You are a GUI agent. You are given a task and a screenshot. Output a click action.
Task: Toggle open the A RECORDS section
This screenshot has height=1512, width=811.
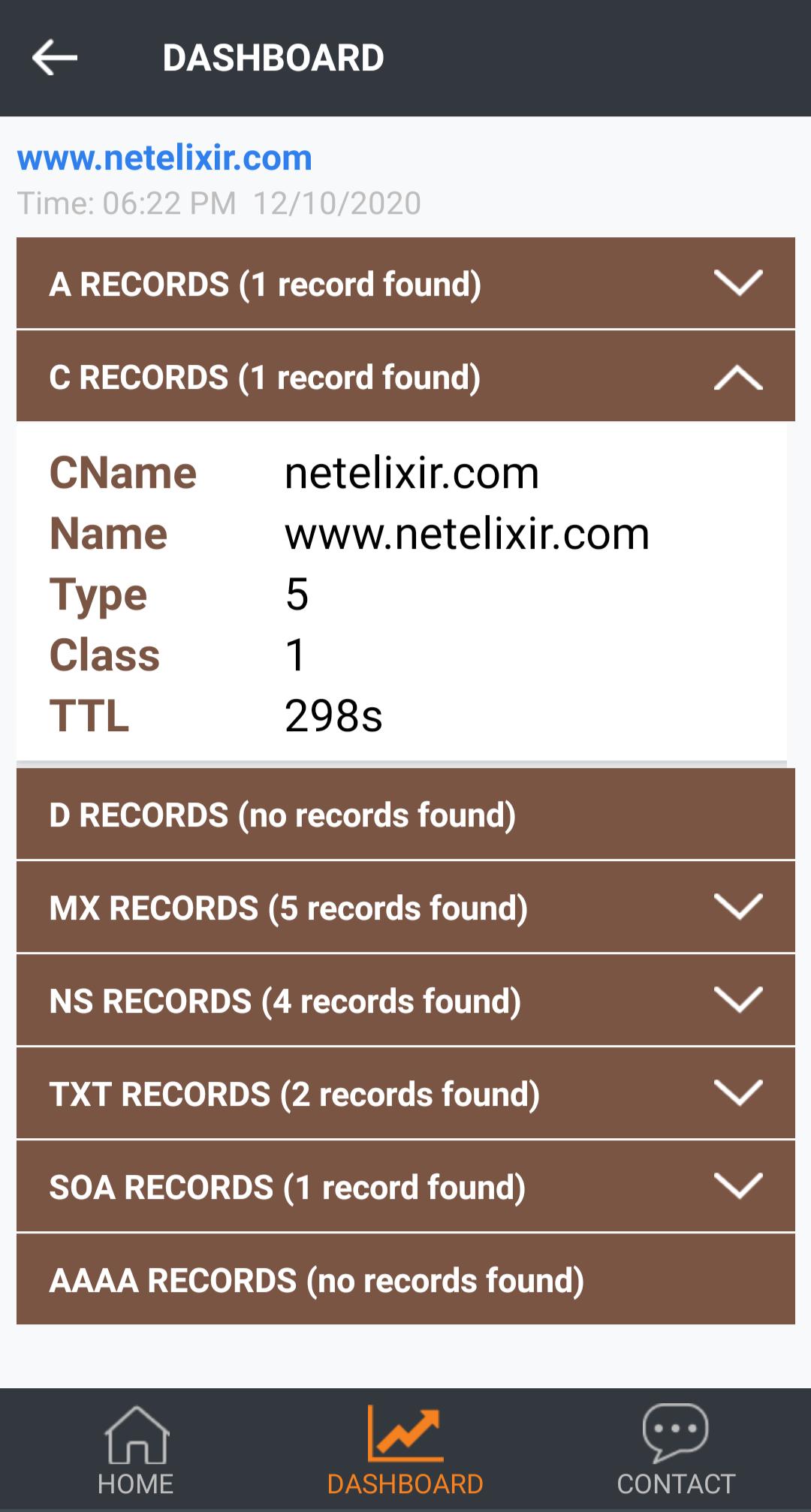click(740, 284)
